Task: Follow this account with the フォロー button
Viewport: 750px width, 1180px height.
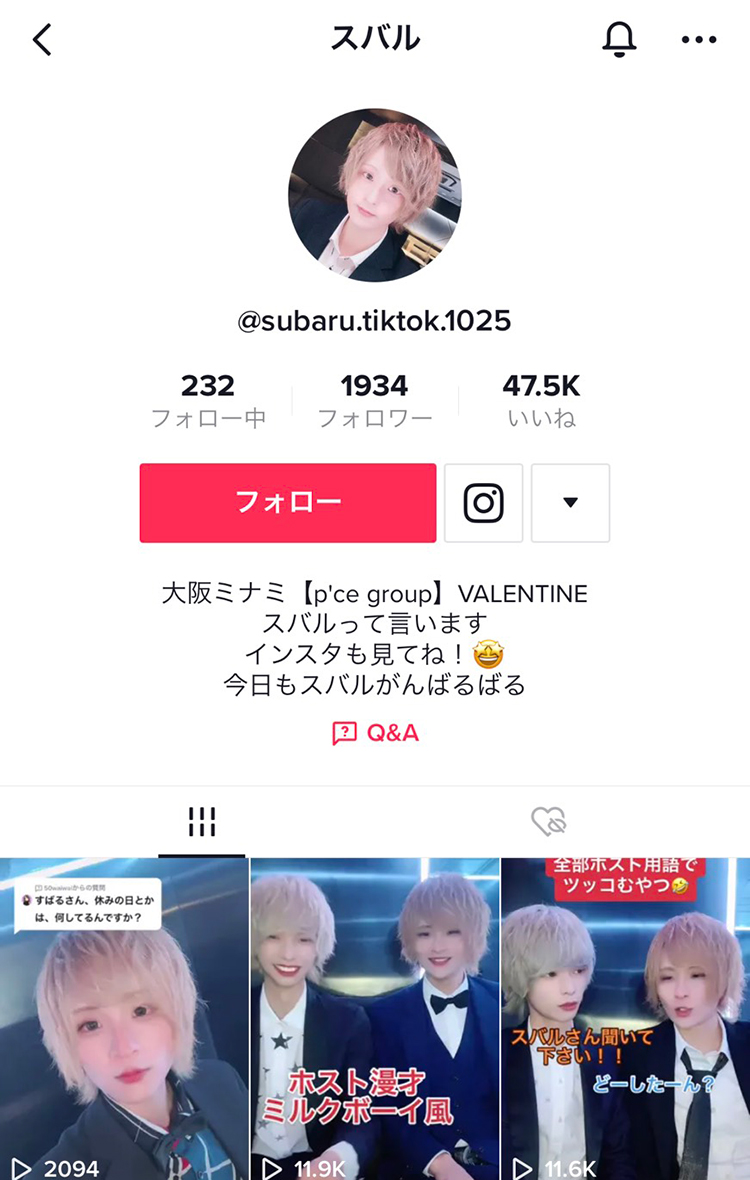Action: 288,503
